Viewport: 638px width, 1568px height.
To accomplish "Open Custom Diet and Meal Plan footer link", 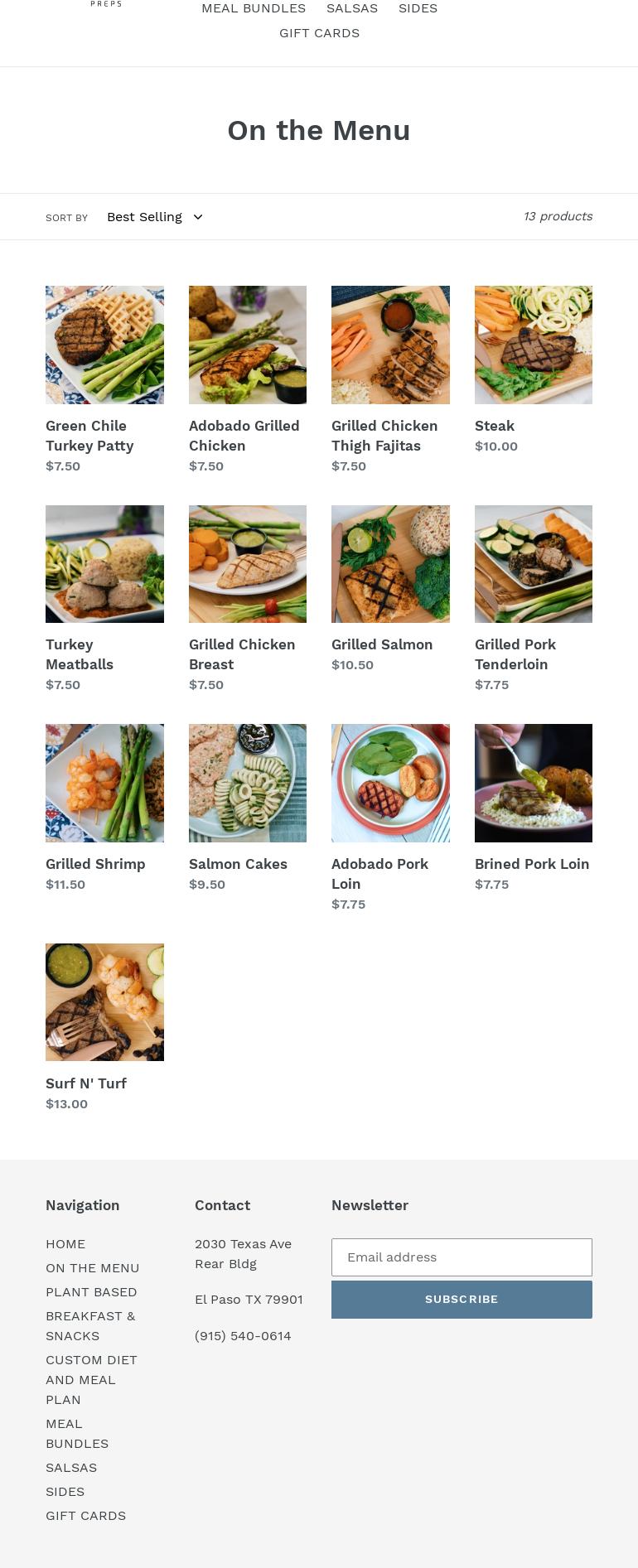I will coord(91,1380).
